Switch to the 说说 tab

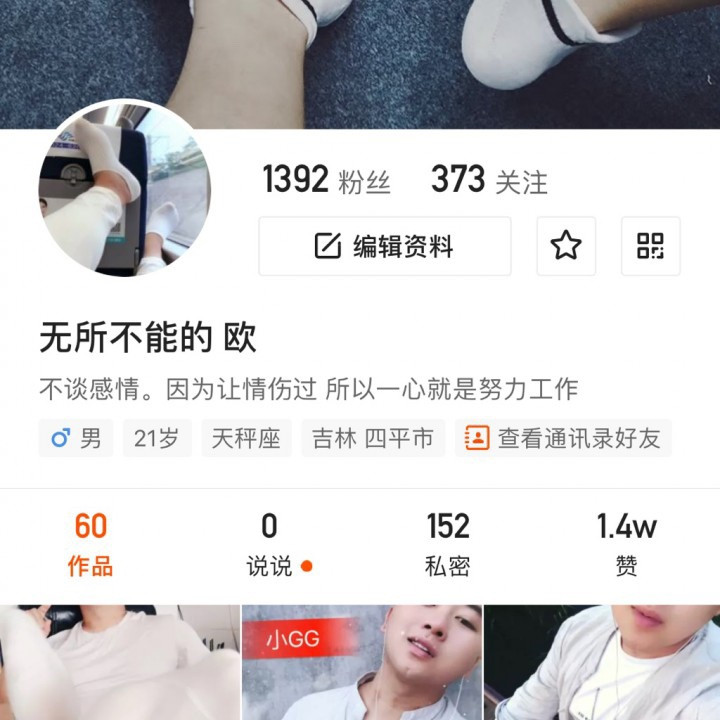270,544
